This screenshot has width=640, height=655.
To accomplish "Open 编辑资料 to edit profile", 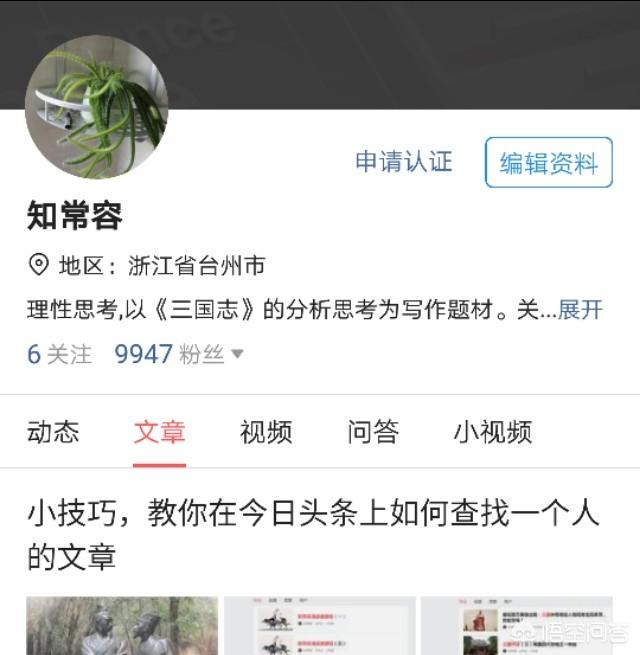I will (x=548, y=163).
